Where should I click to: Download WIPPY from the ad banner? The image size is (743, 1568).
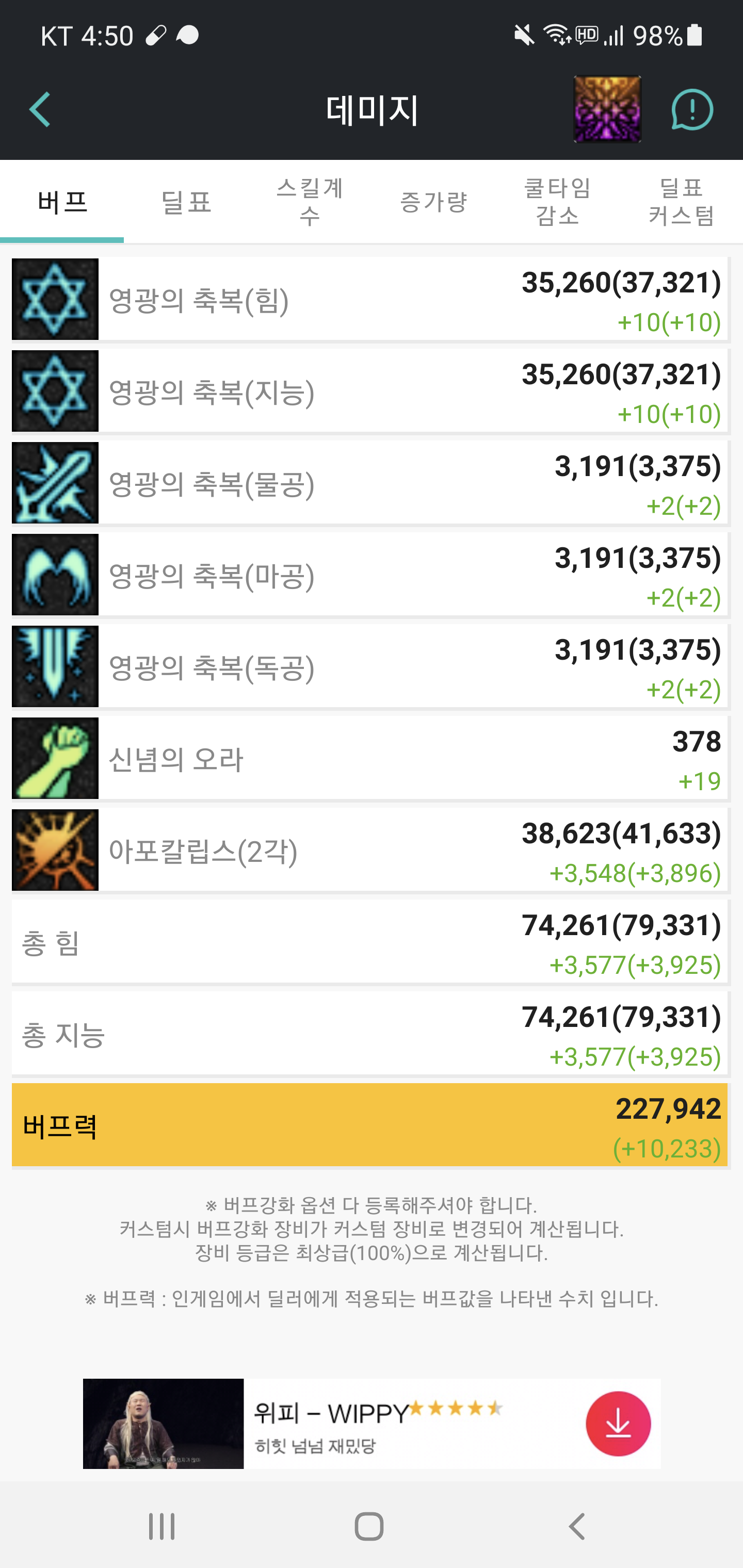[x=618, y=1424]
